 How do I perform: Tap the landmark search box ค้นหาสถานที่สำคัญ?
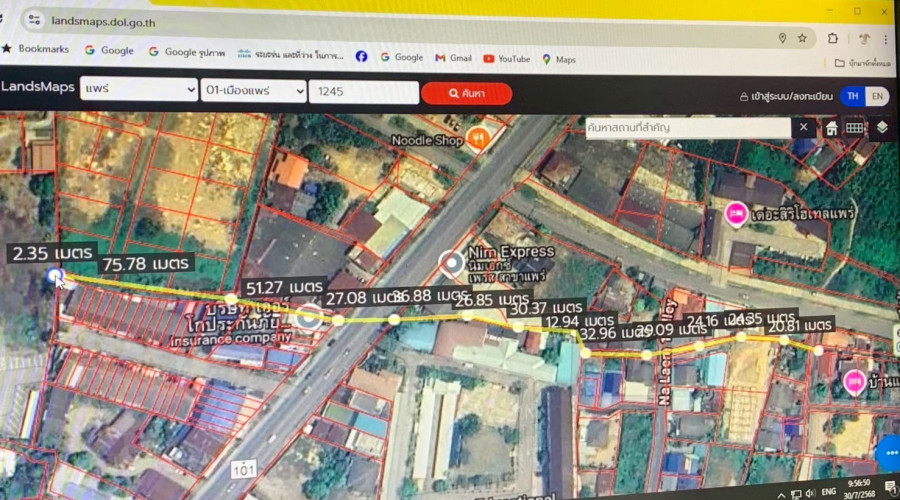point(688,127)
